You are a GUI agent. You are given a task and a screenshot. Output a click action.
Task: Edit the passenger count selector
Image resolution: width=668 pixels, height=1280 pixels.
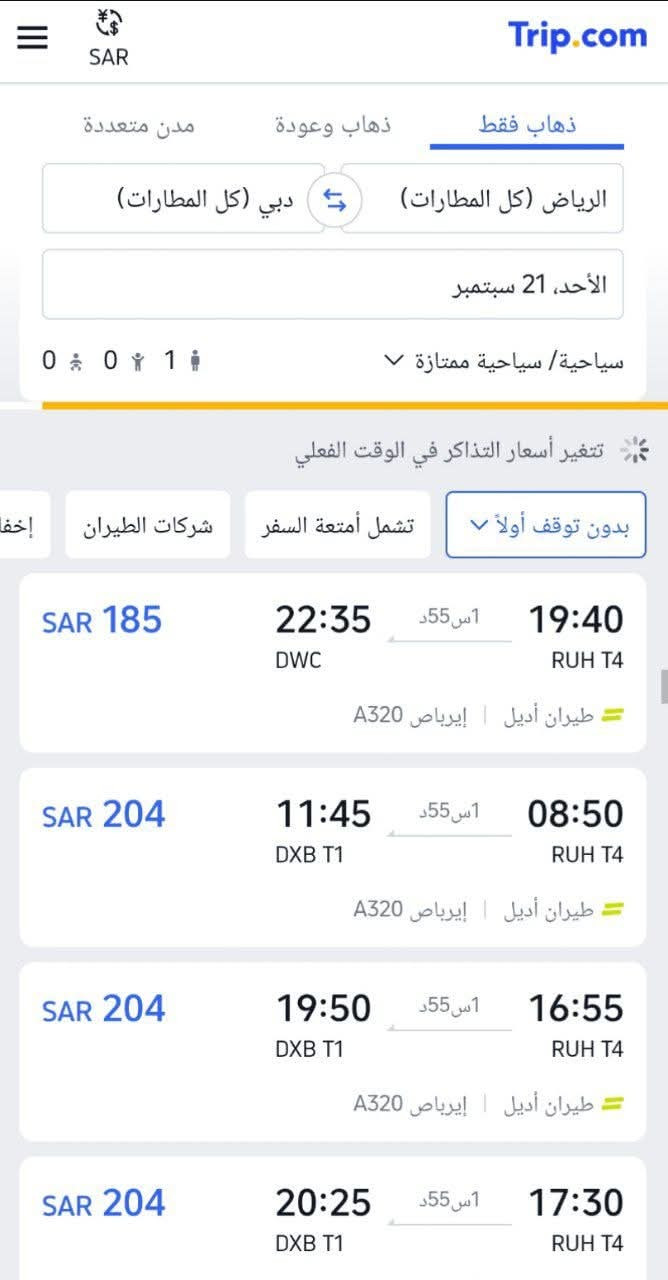pyautogui.click(x=122, y=361)
